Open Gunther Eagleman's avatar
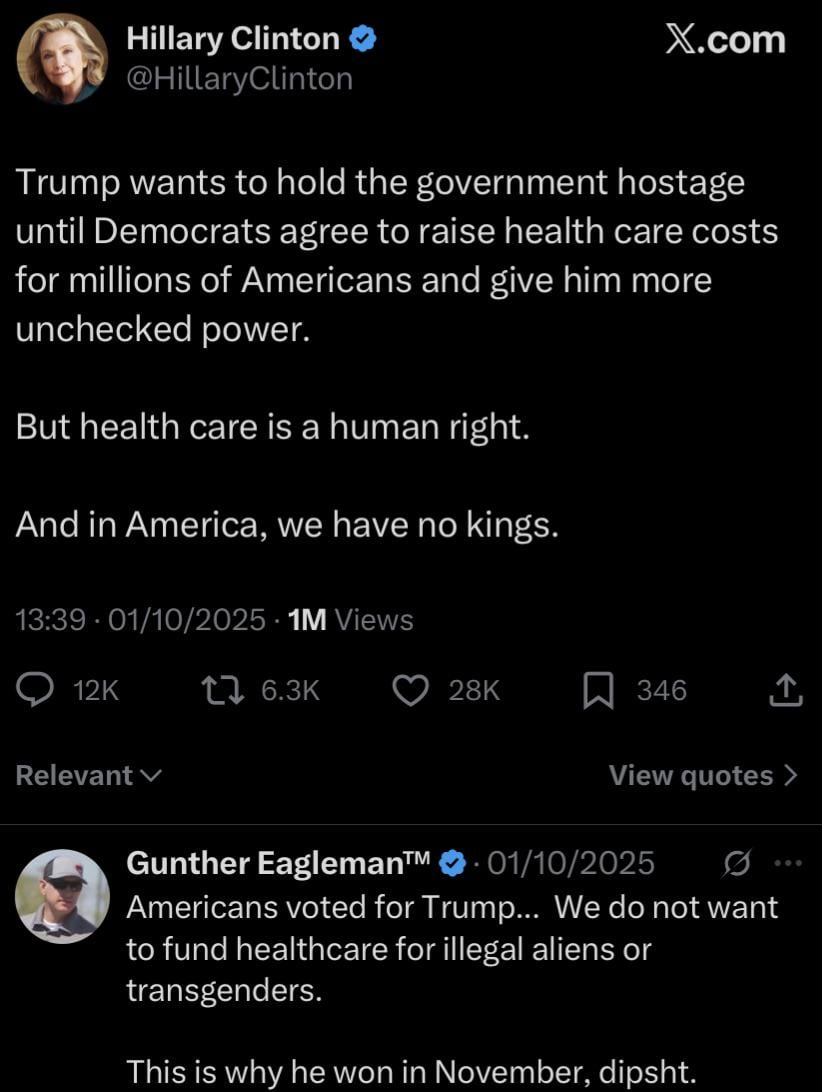 (x=62, y=896)
